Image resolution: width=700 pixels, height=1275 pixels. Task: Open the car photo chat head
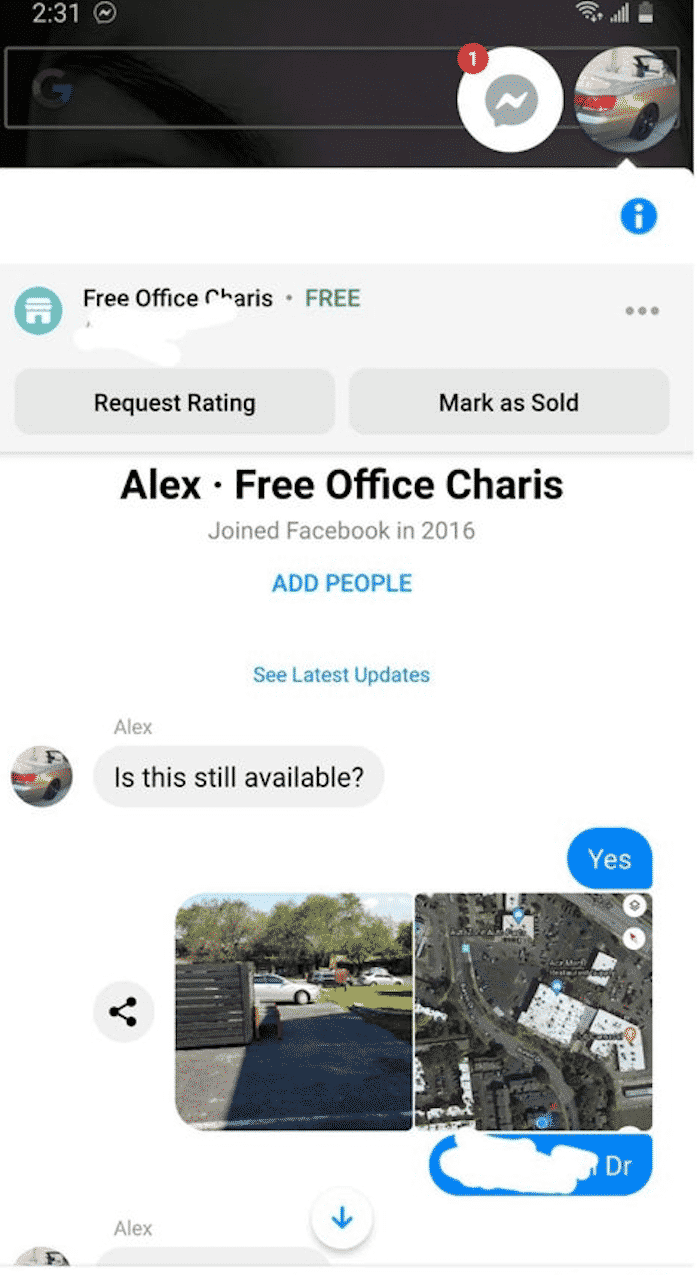pyautogui.click(x=628, y=100)
